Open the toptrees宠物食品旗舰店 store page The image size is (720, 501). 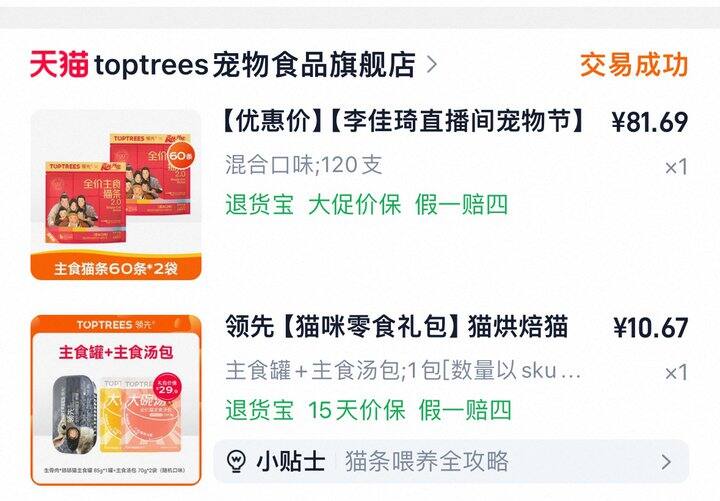(233, 65)
